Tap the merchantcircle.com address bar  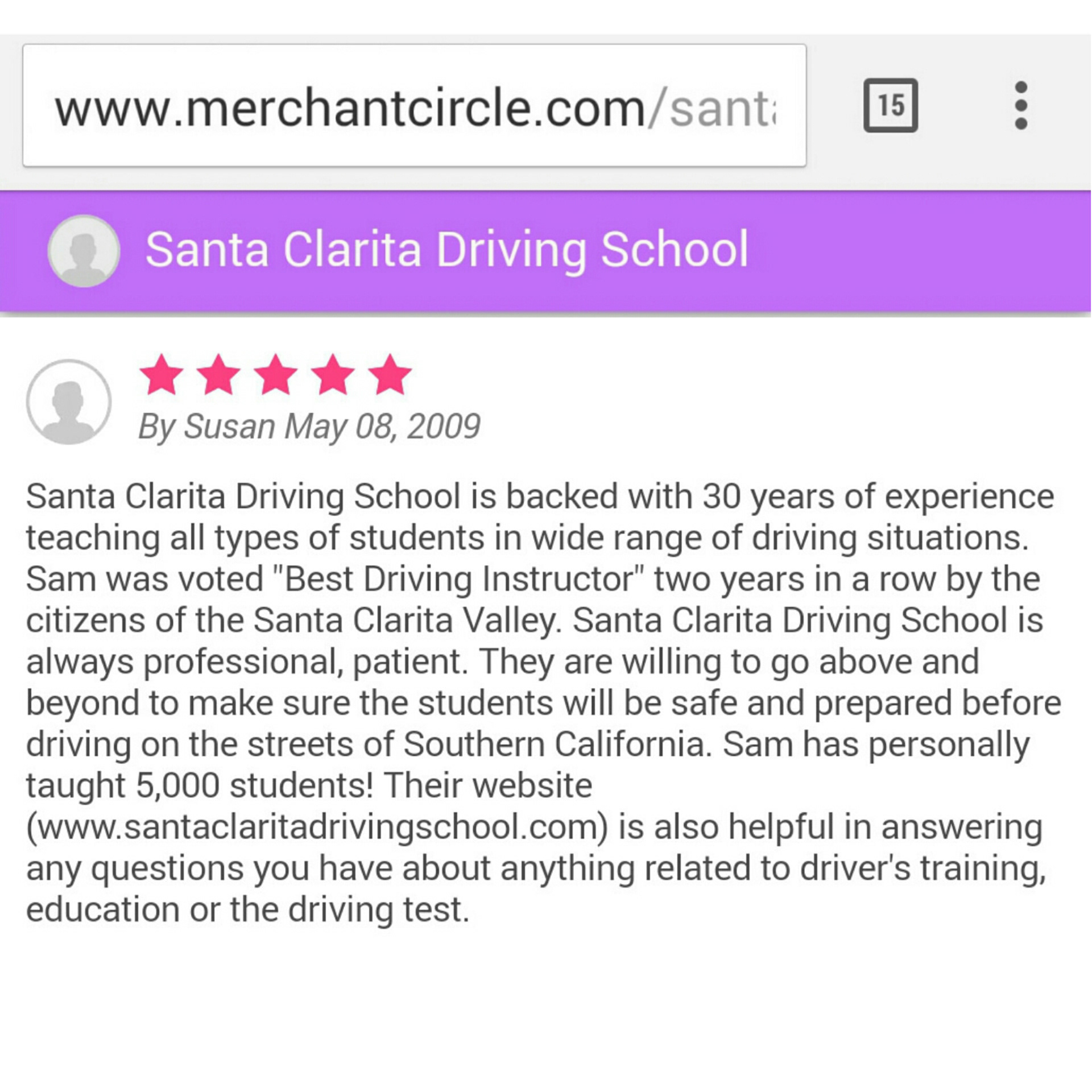(x=414, y=106)
